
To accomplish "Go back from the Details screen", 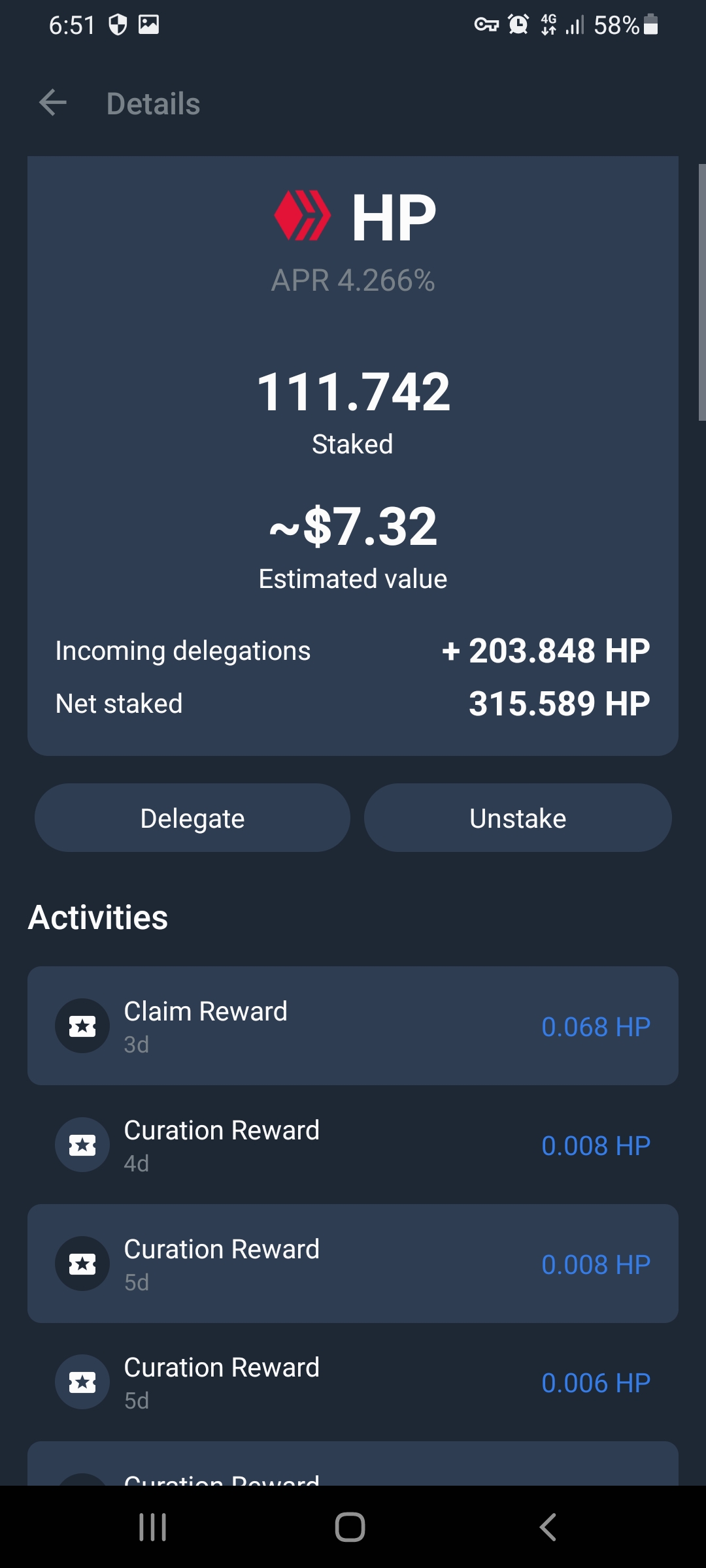I will pyautogui.click(x=53, y=103).
